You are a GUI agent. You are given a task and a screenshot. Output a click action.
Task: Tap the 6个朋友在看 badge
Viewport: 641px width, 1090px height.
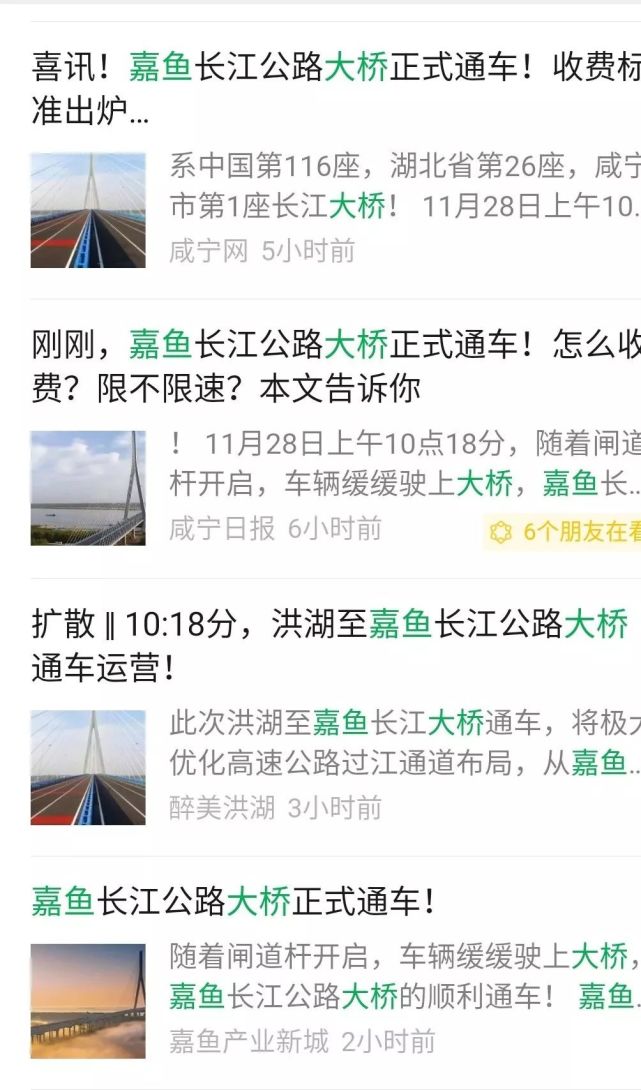[562, 532]
